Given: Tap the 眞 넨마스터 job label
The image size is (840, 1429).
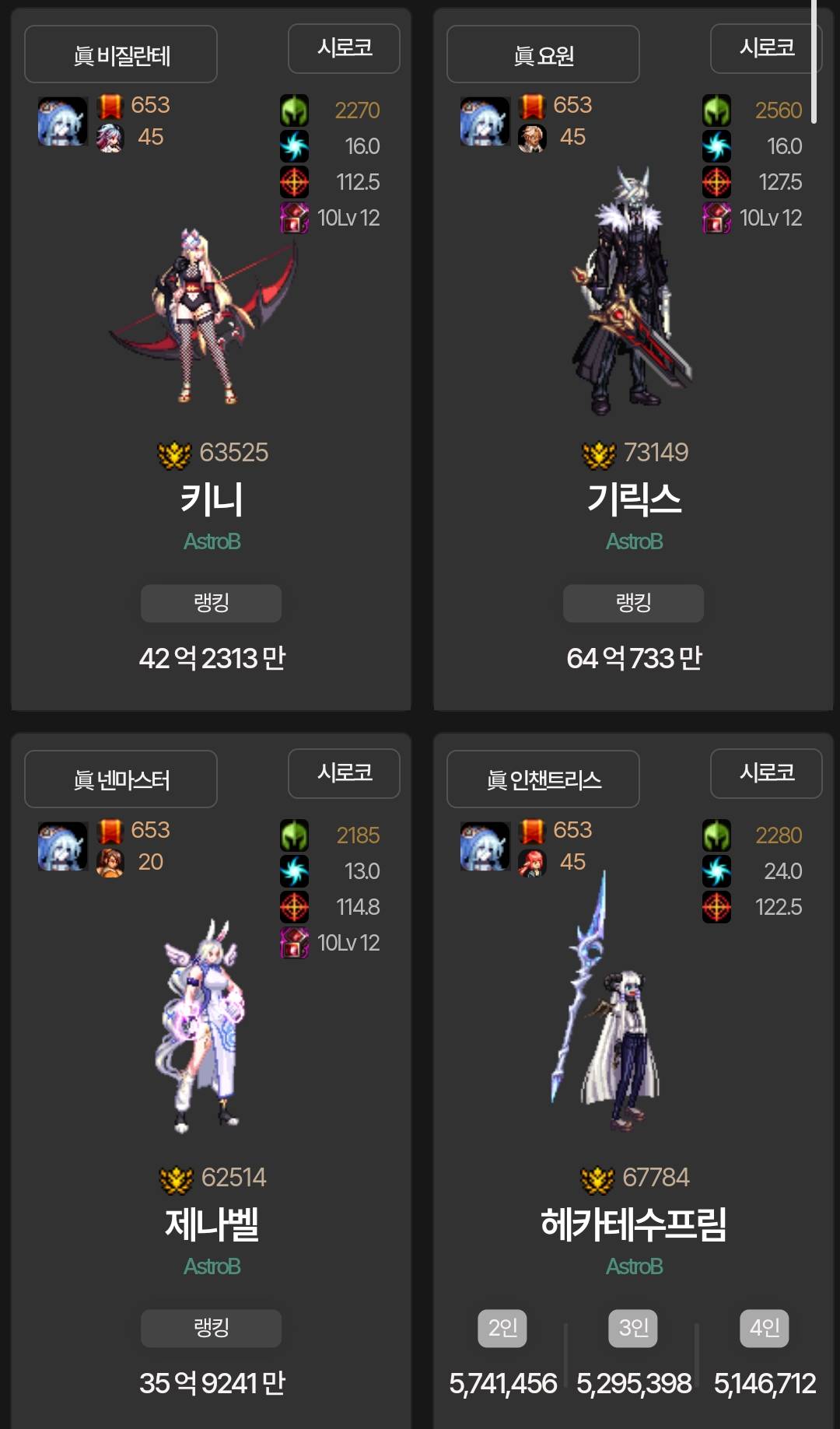Looking at the screenshot, I should tap(121, 779).
